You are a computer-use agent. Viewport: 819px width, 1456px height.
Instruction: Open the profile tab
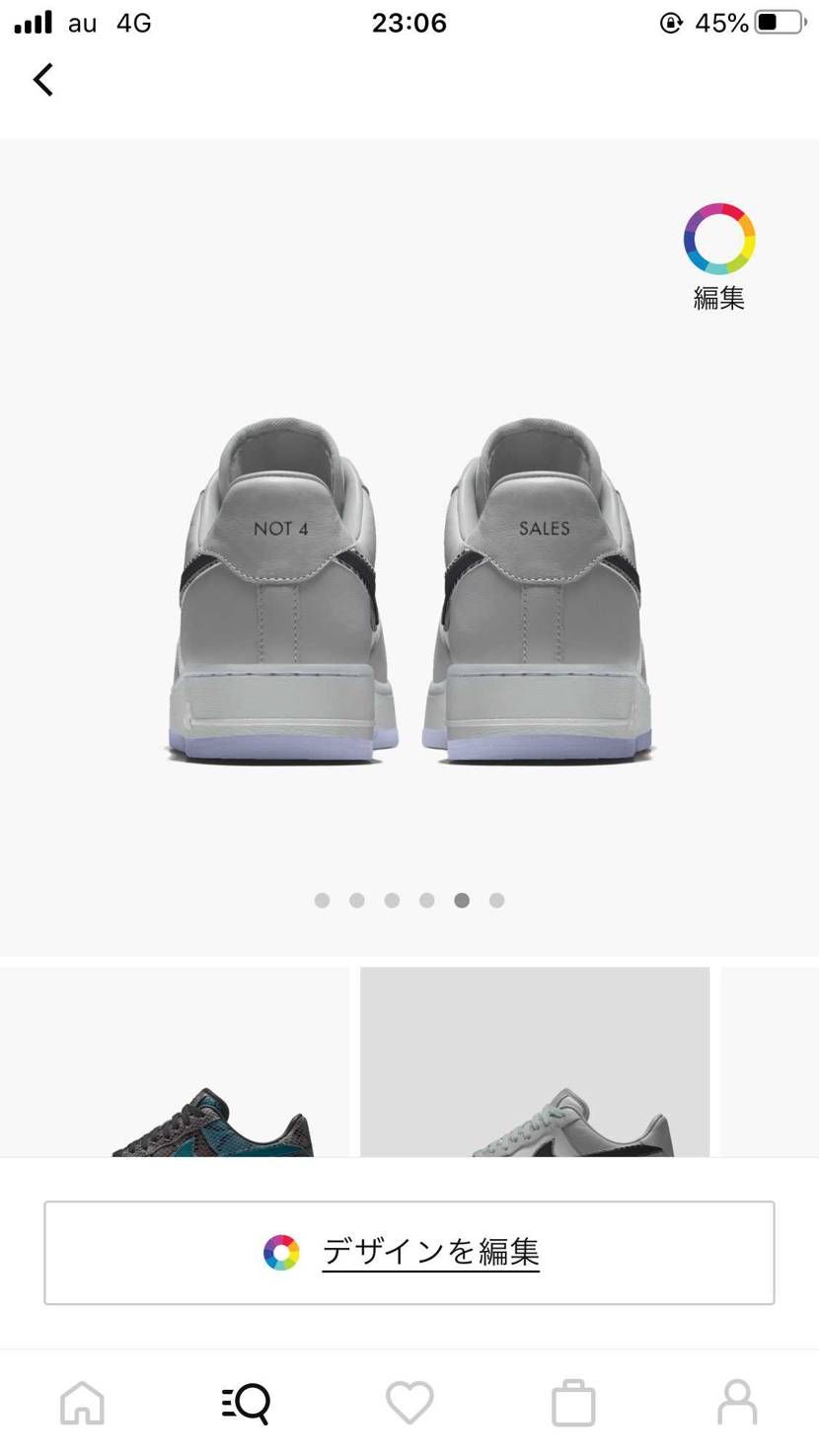tap(737, 1402)
